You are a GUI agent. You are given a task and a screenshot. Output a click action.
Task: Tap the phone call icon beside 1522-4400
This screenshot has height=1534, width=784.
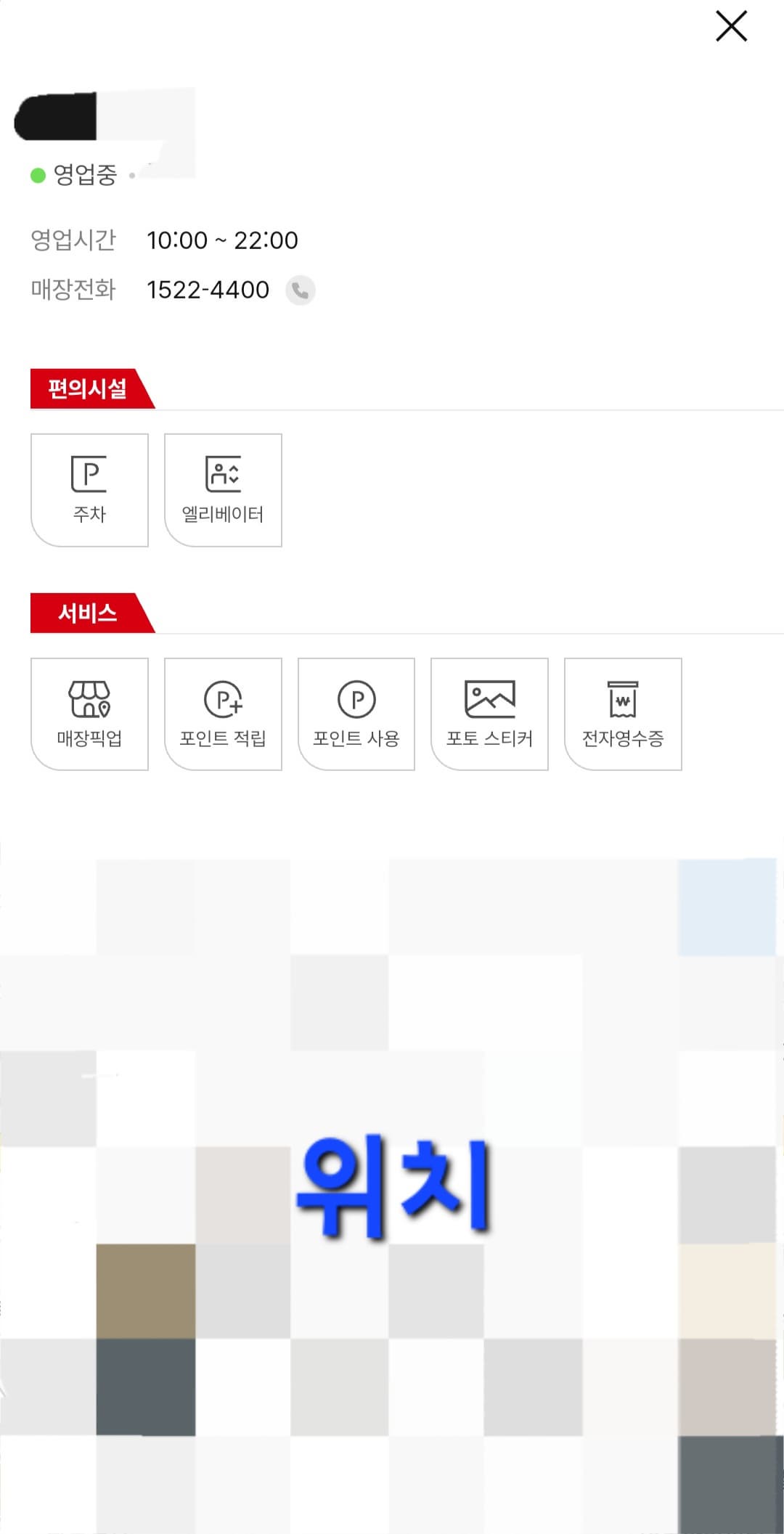[x=300, y=290]
